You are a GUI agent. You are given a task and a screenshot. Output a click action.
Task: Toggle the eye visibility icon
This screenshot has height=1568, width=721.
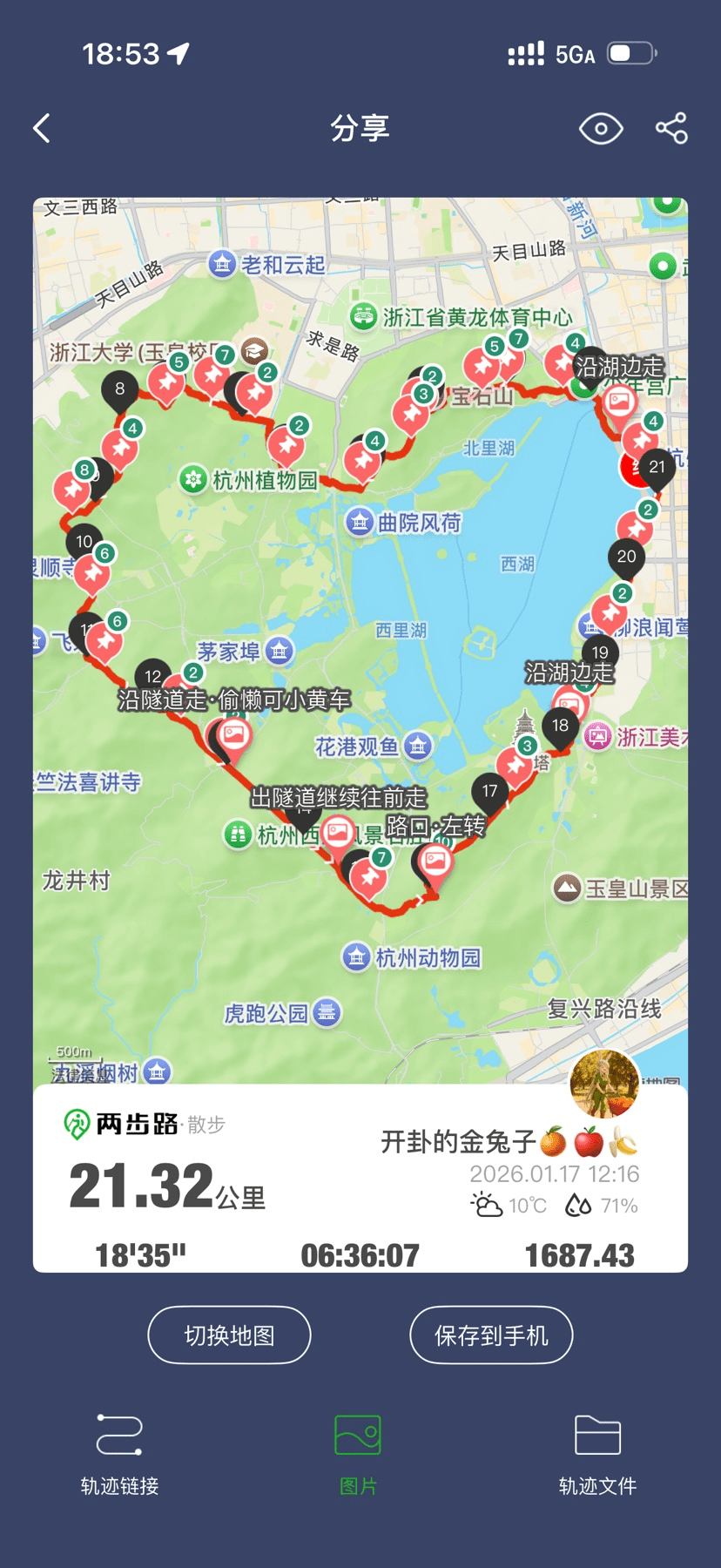click(601, 129)
